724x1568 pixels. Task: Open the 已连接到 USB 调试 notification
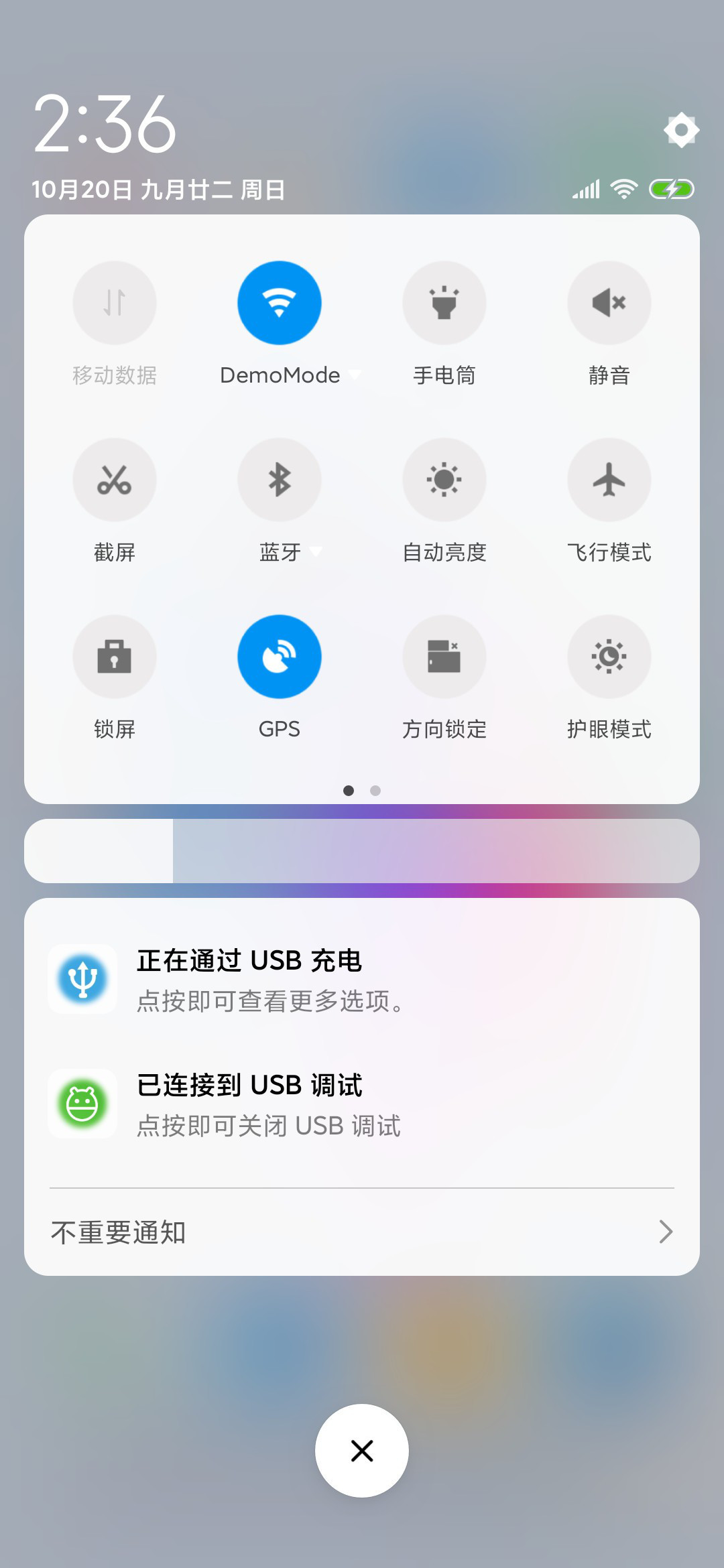point(362,1104)
